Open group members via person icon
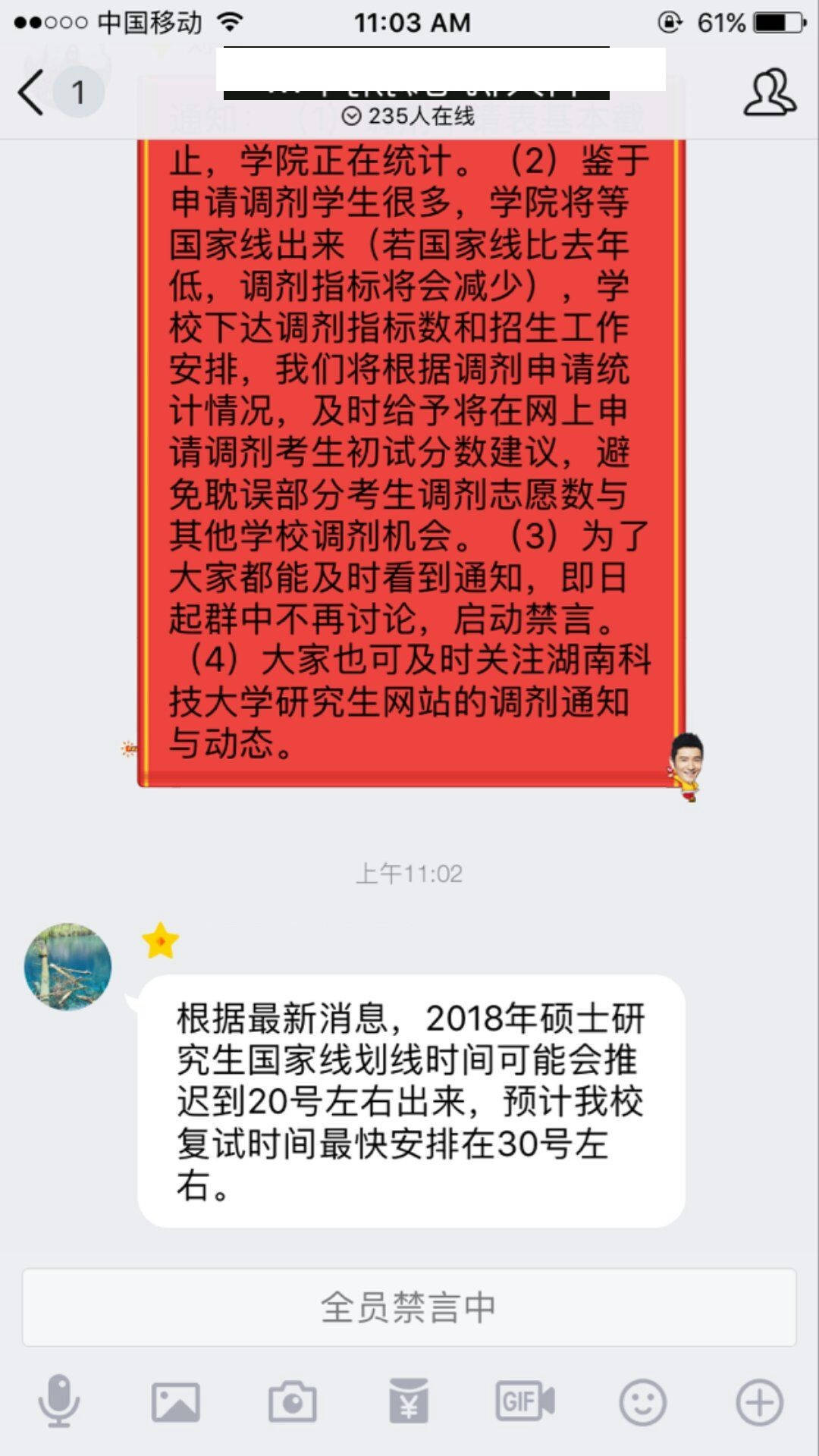This screenshot has height=1456, width=819. (768, 91)
